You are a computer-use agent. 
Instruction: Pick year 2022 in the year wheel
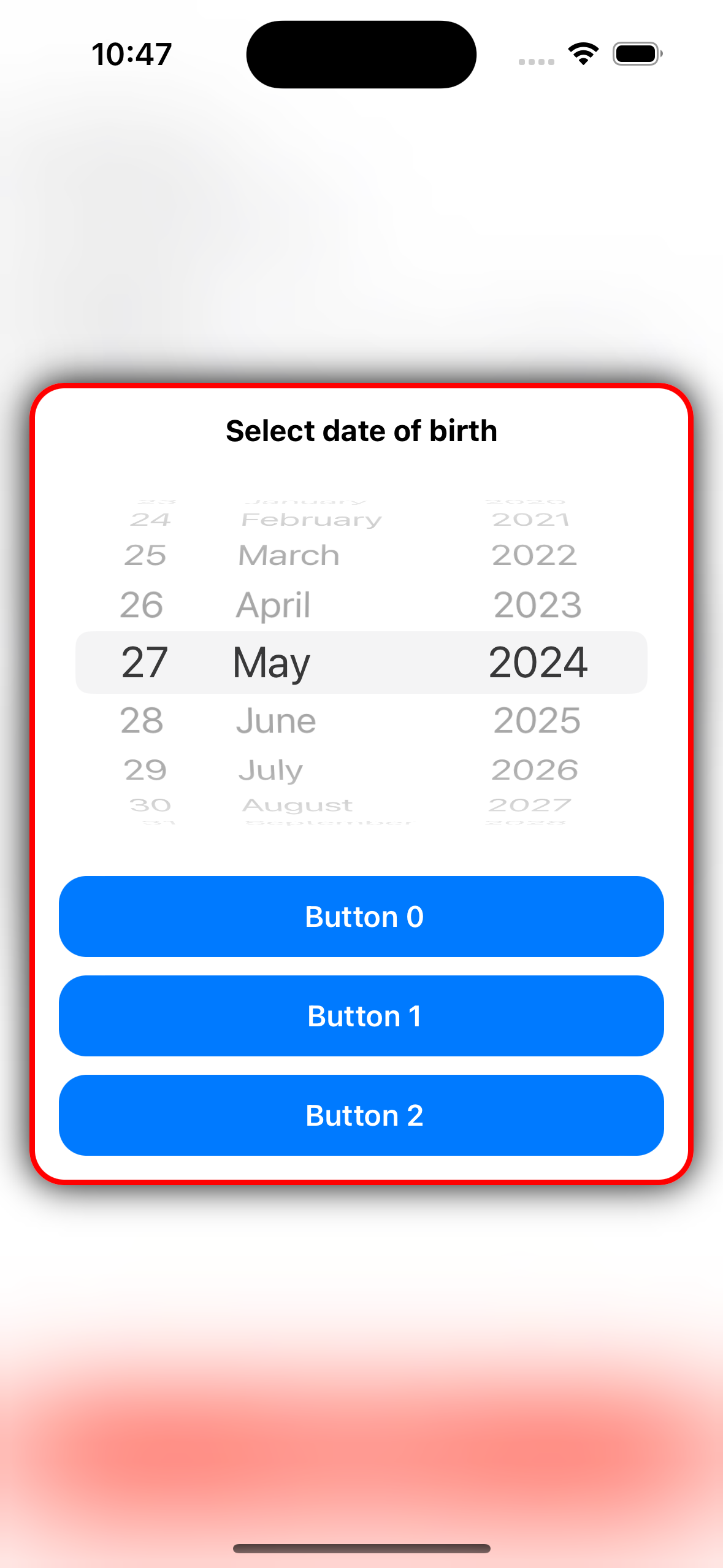click(535, 556)
